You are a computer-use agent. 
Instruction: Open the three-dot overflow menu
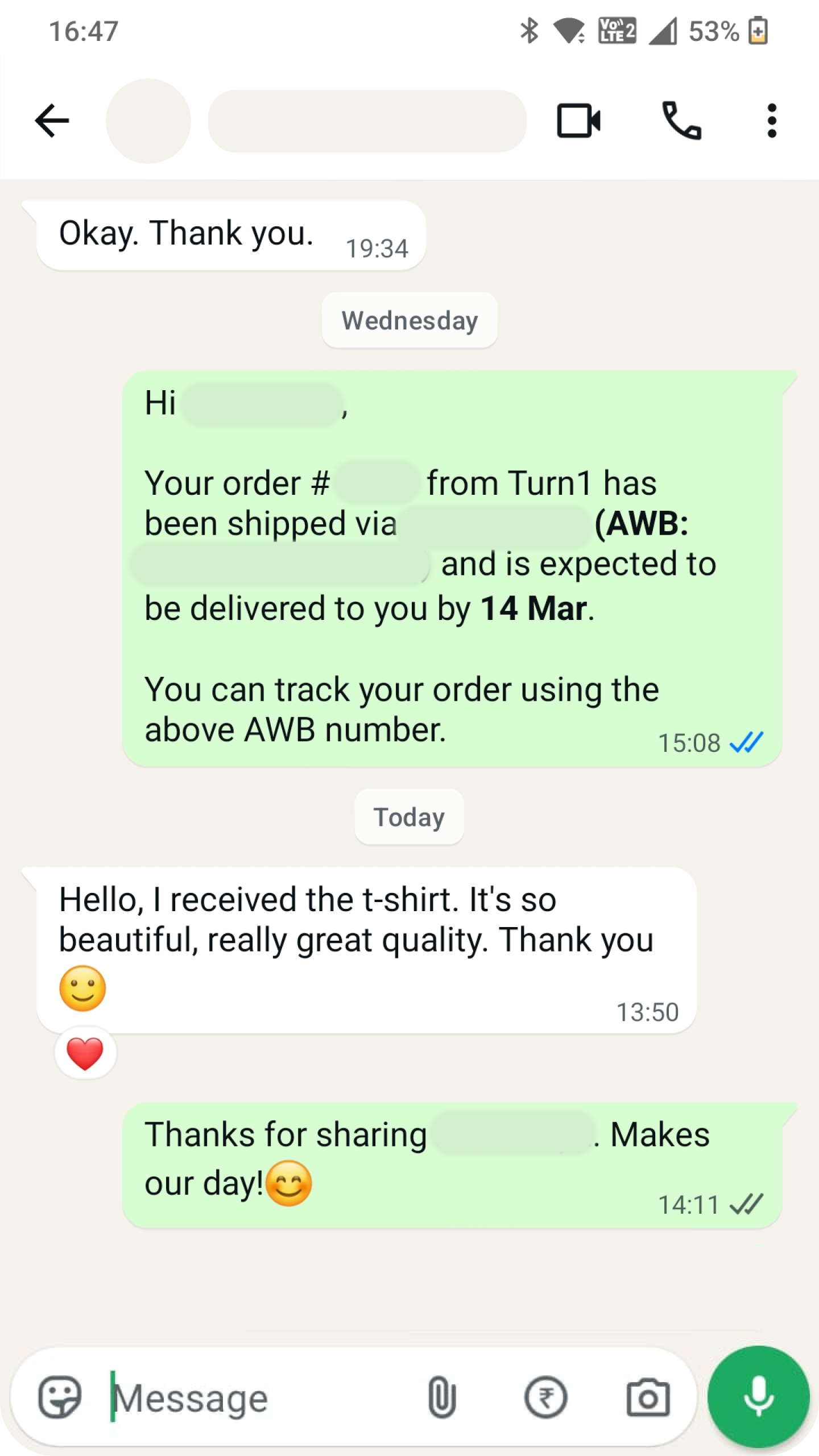(x=772, y=121)
